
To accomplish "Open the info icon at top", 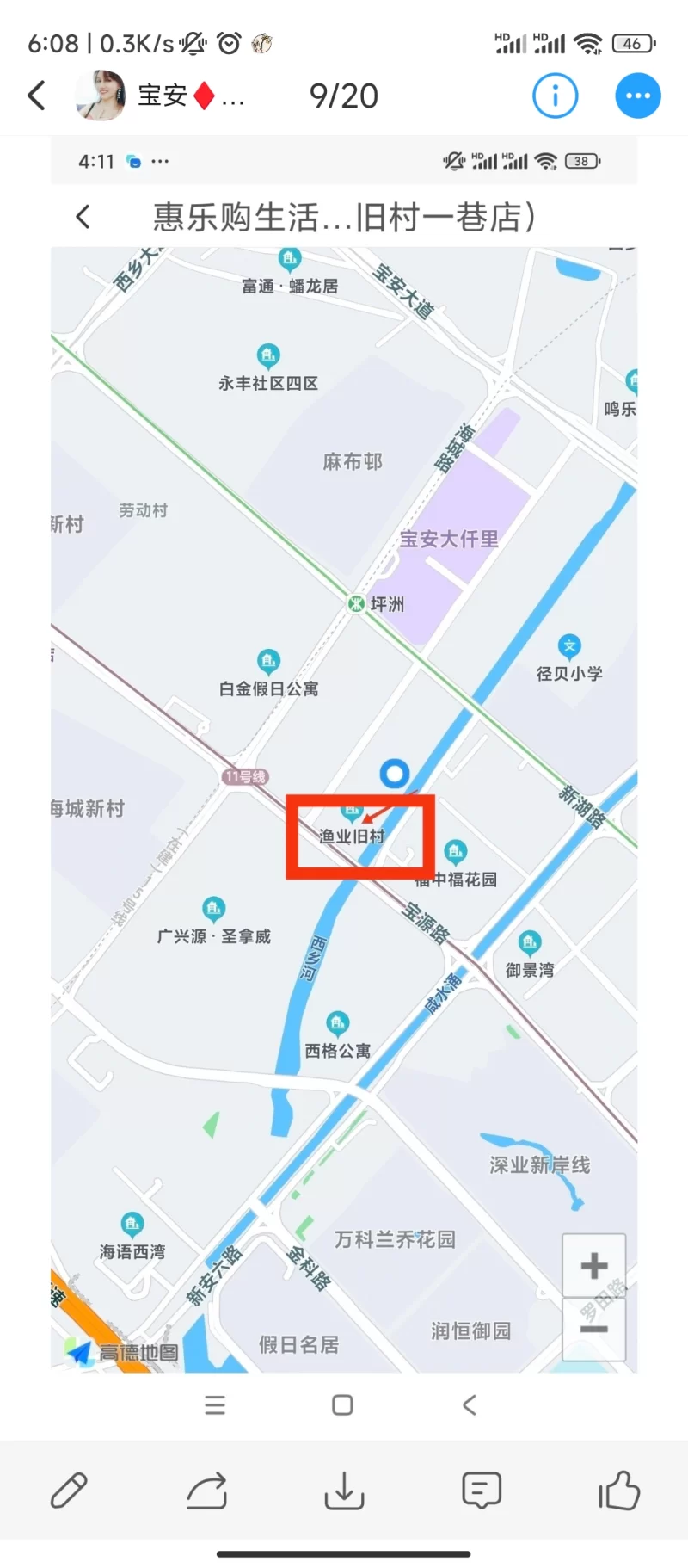I will click(555, 96).
